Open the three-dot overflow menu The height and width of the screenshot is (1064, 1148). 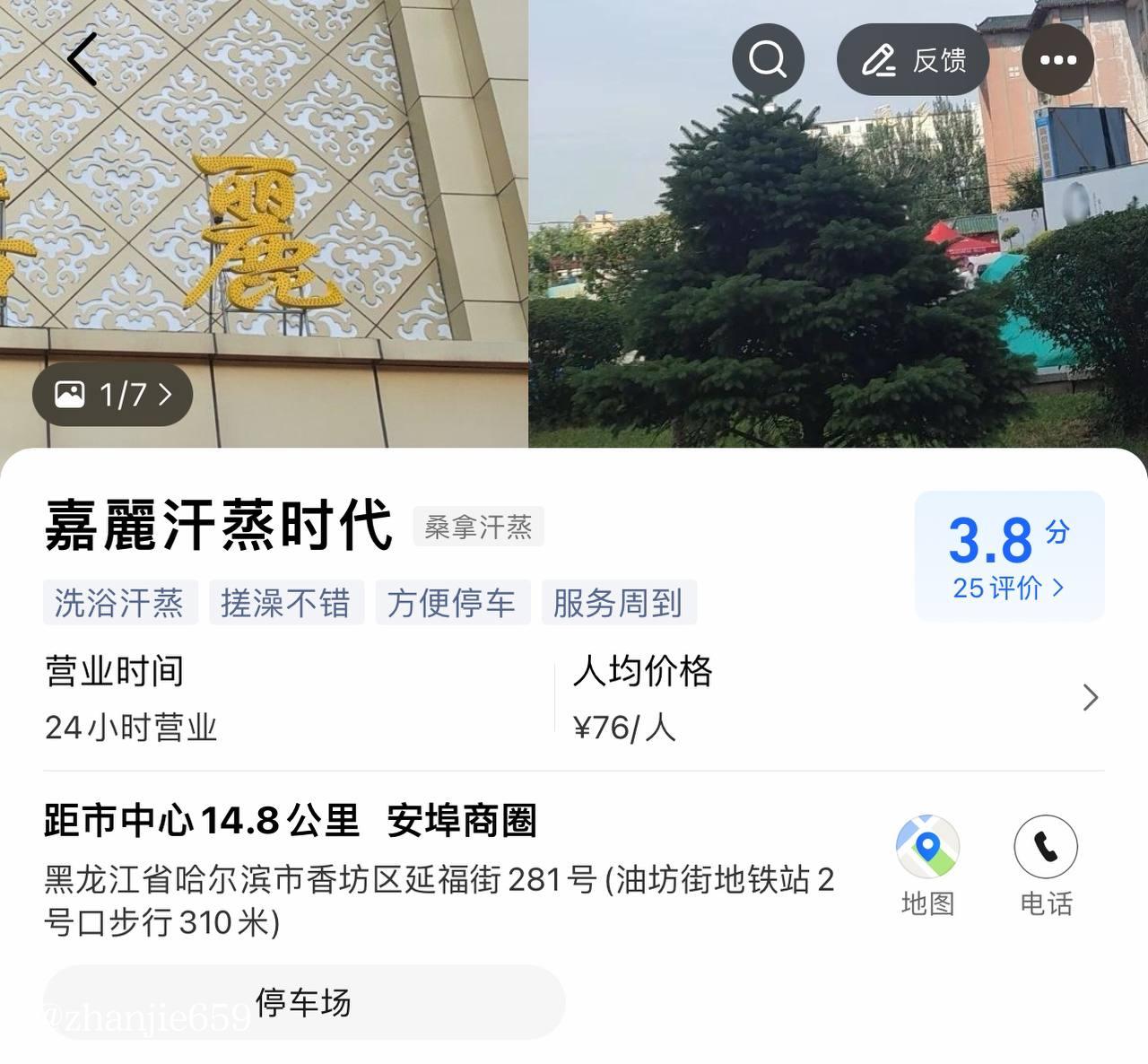(1057, 60)
